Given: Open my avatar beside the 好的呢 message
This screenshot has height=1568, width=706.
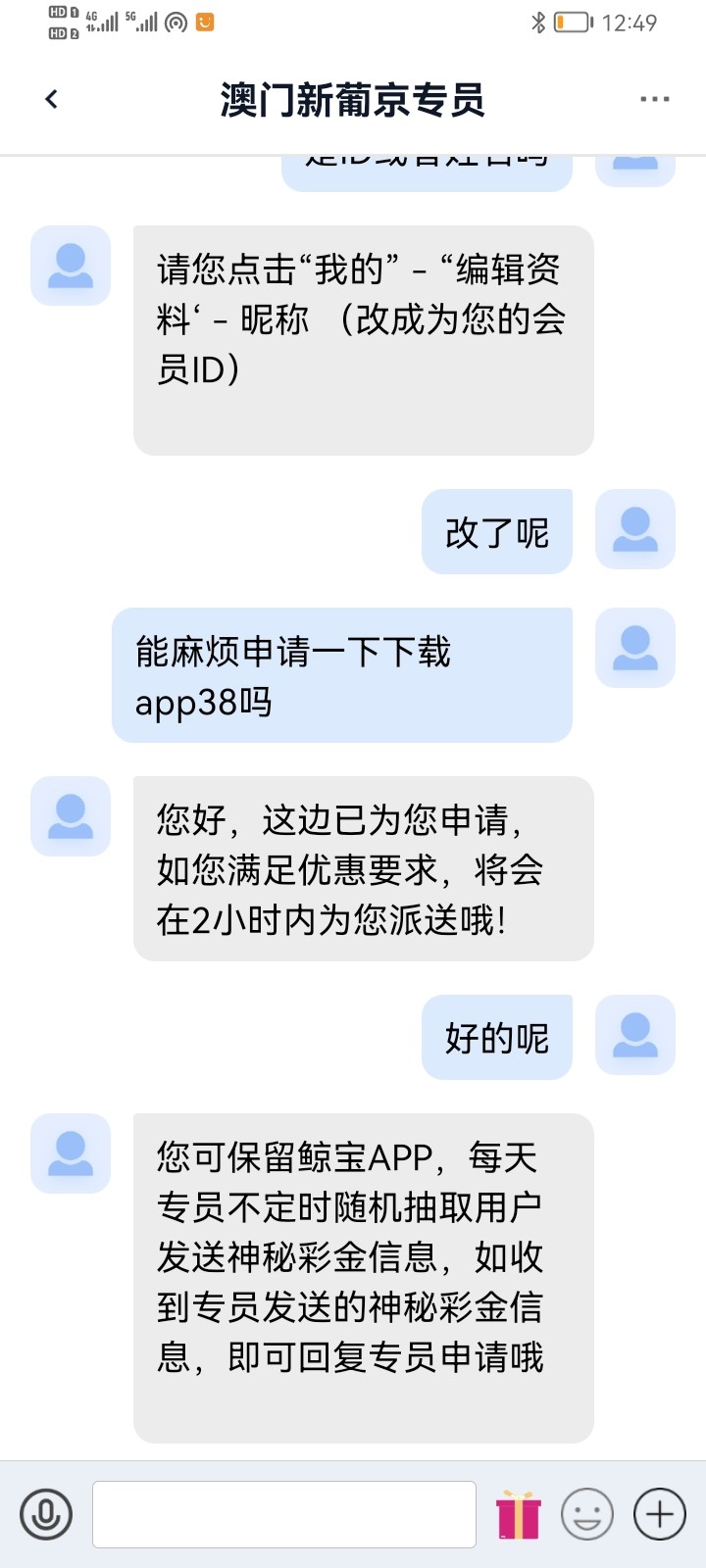Looking at the screenshot, I should coord(635,1035).
